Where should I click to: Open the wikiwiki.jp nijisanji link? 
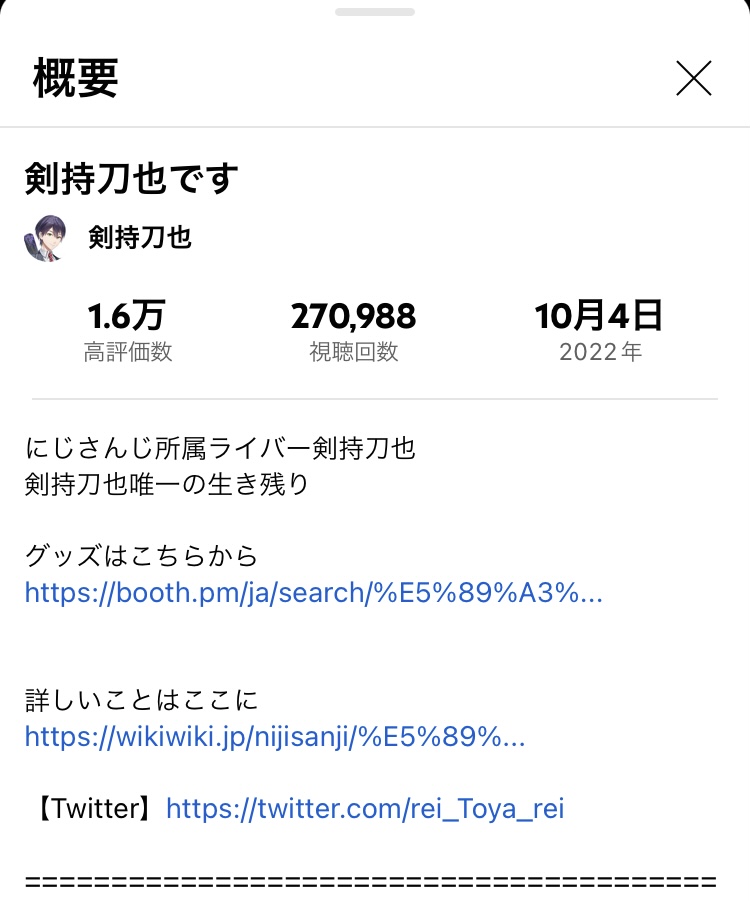(x=275, y=738)
